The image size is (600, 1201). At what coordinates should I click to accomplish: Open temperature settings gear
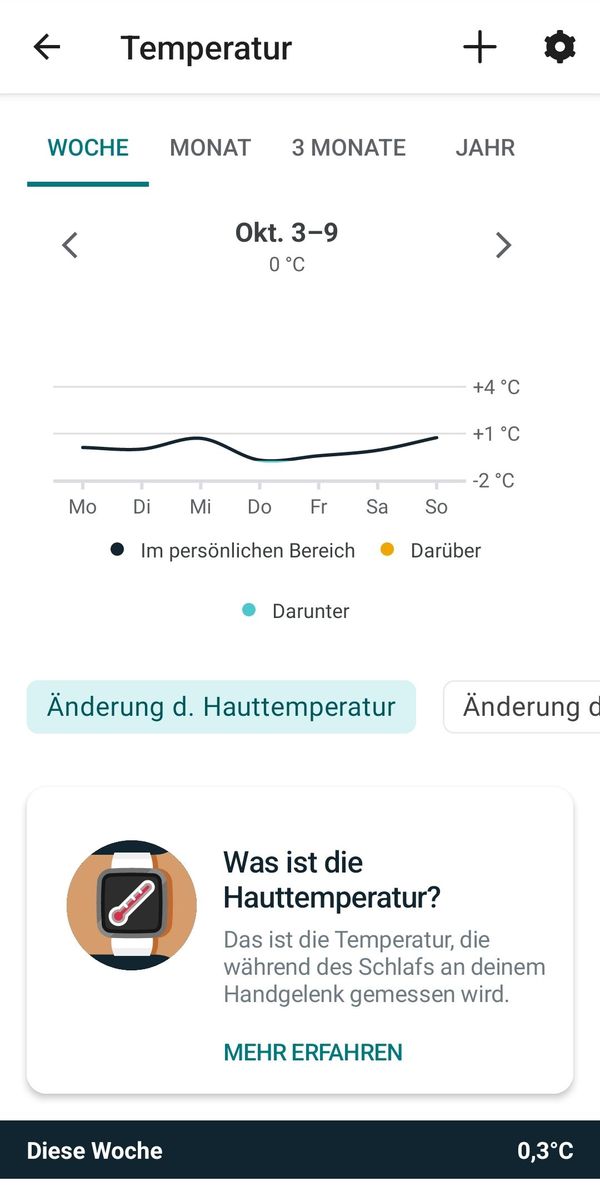560,47
